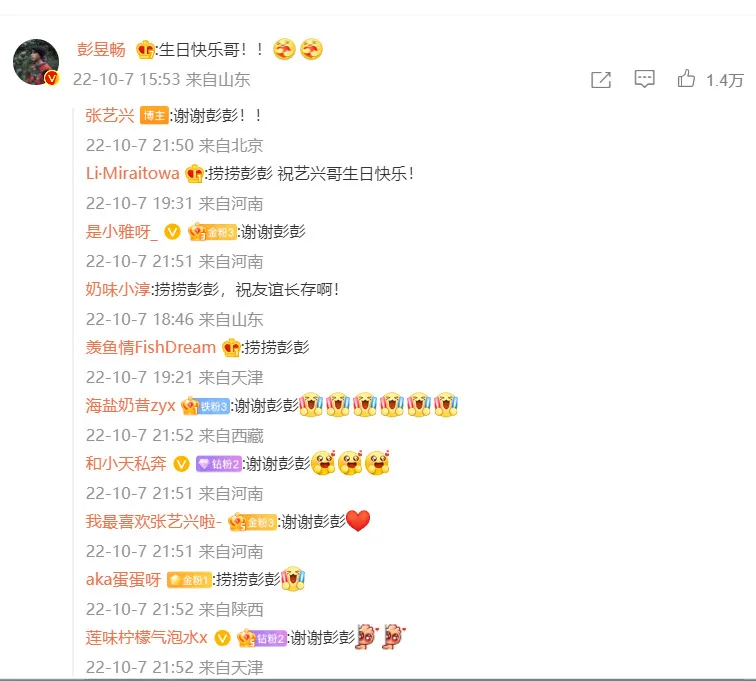View aka蛋蛋呀's profile page
This screenshot has height=681, width=756.
coord(123,580)
